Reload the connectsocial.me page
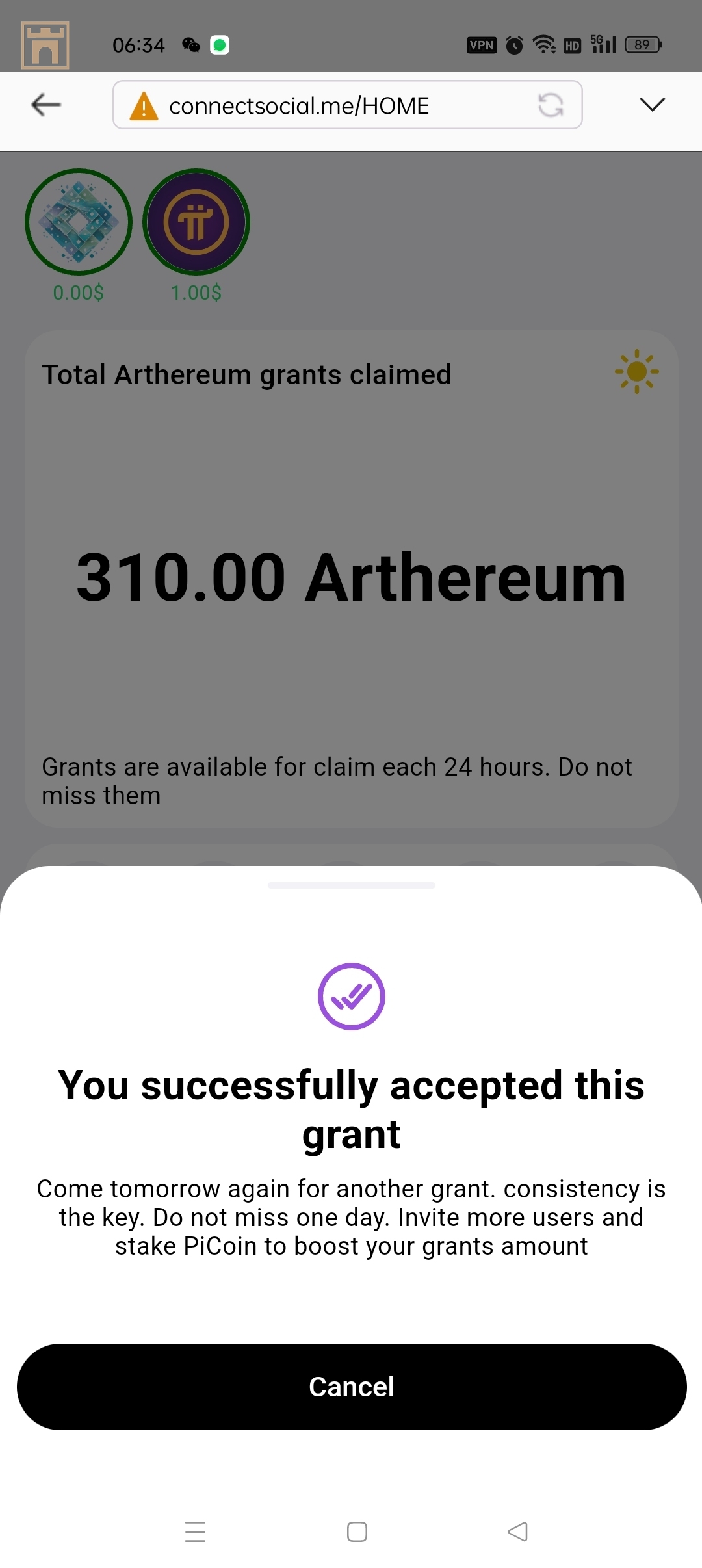The height and width of the screenshot is (1568, 702). pyautogui.click(x=550, y=105)
